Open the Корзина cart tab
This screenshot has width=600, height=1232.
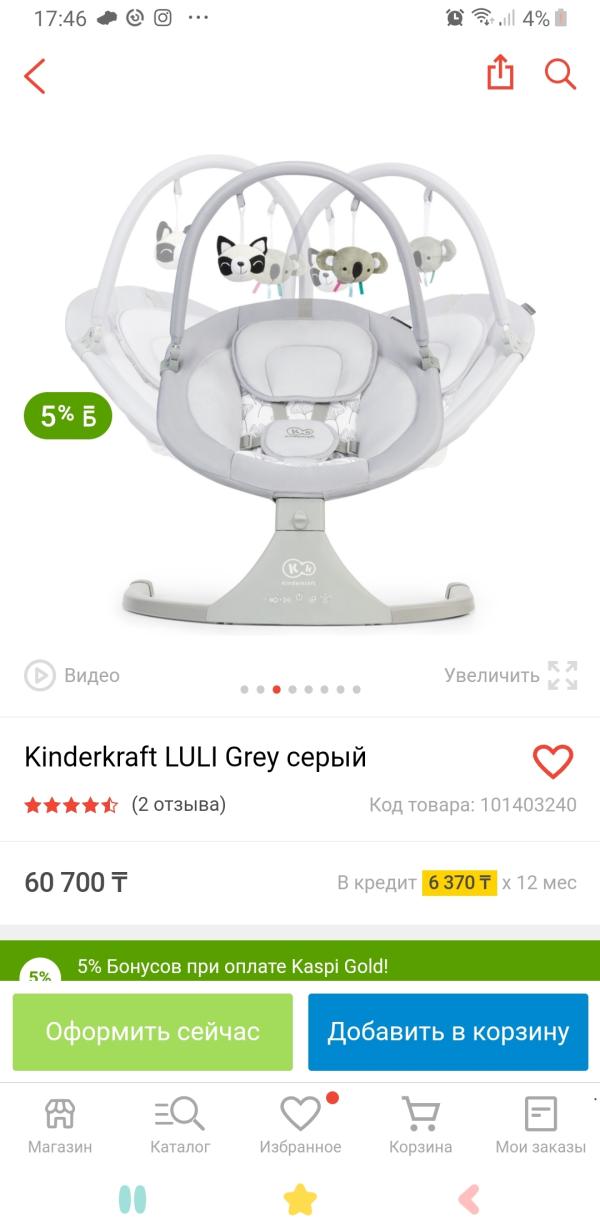(x=420, y=1126)
